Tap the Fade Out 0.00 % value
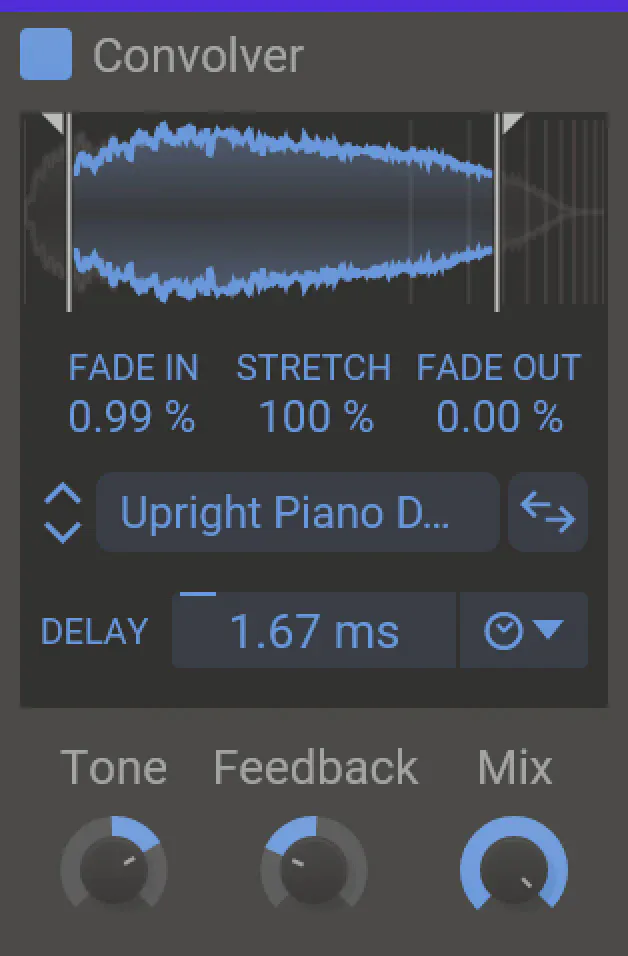 [x=499, y=417]
